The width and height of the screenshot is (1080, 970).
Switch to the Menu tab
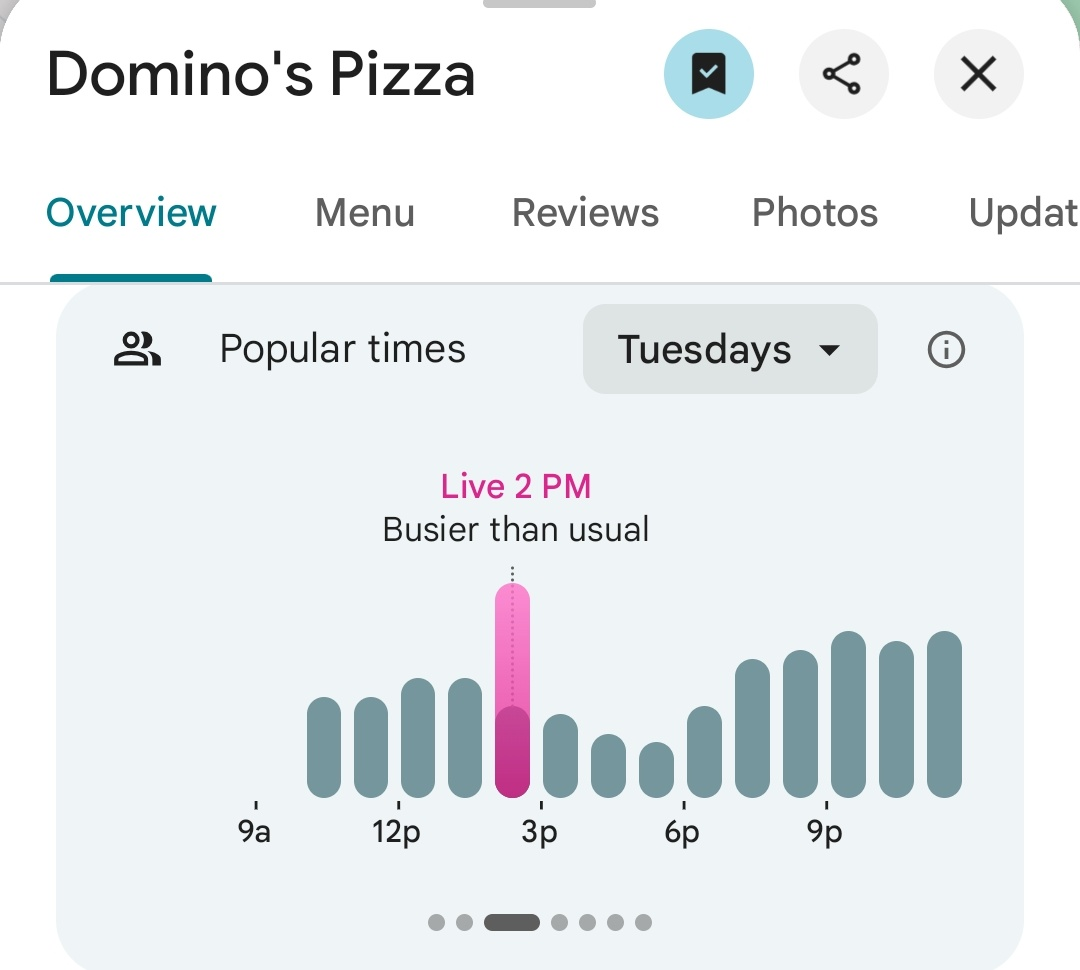pyautogui.click(x=364, y=213)
